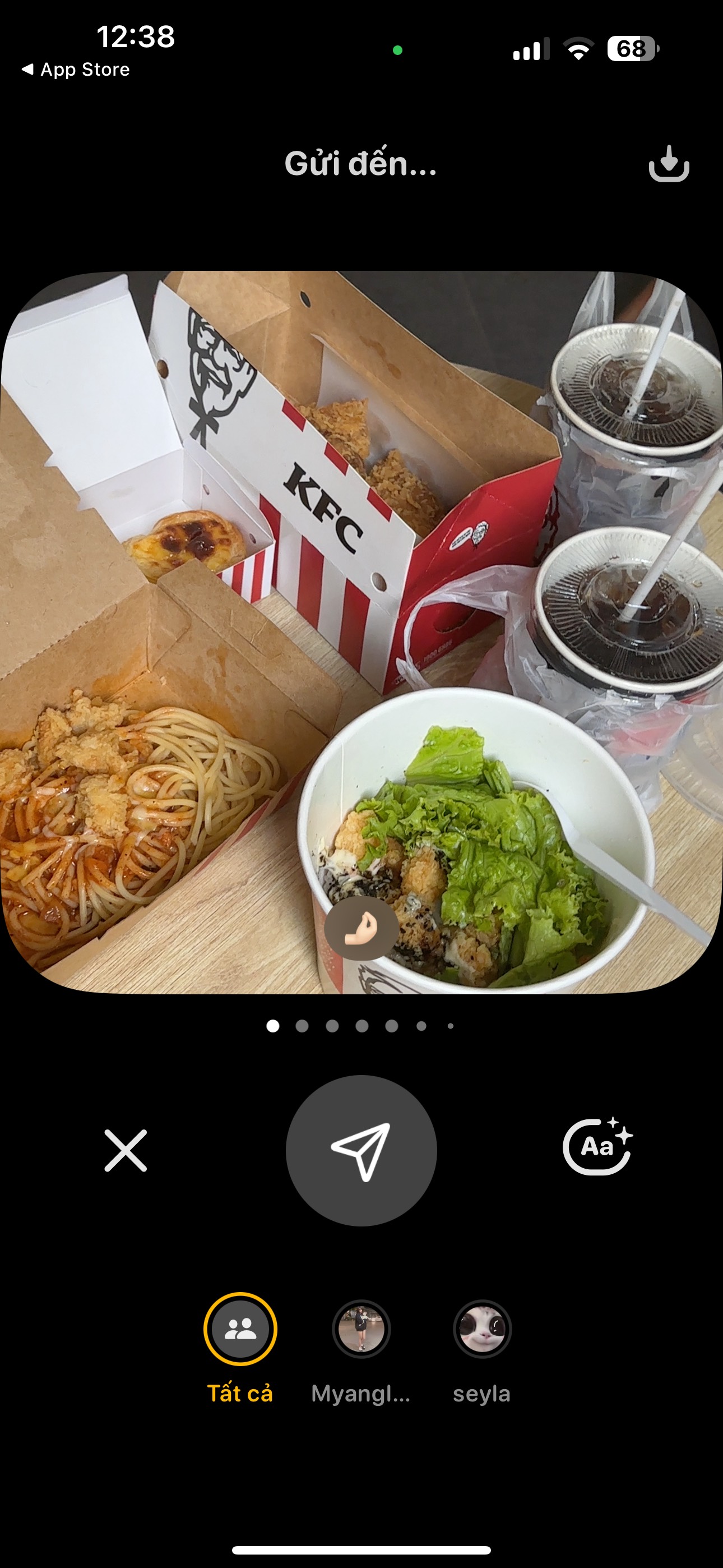This screenshot has width=723, height=1568.
Task: Select seyla as the recipient
Action: click(482, 1330)
